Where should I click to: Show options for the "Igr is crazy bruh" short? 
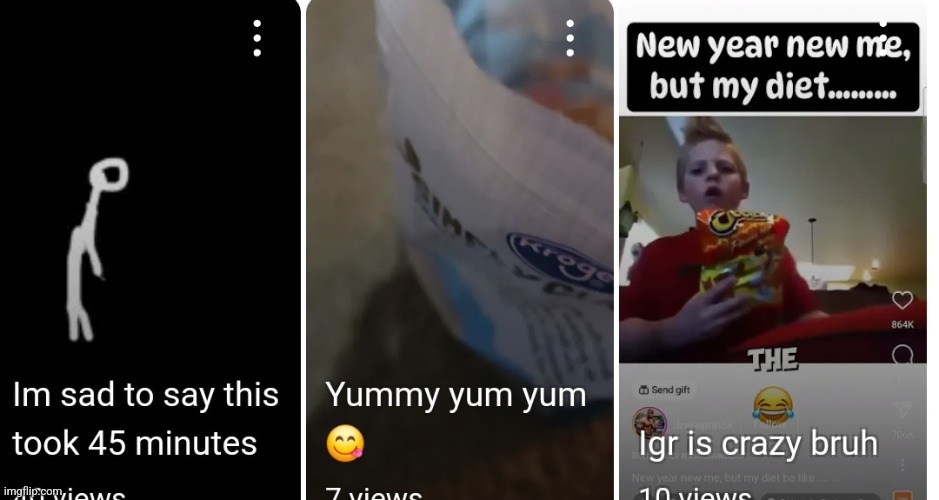point(882,36)
